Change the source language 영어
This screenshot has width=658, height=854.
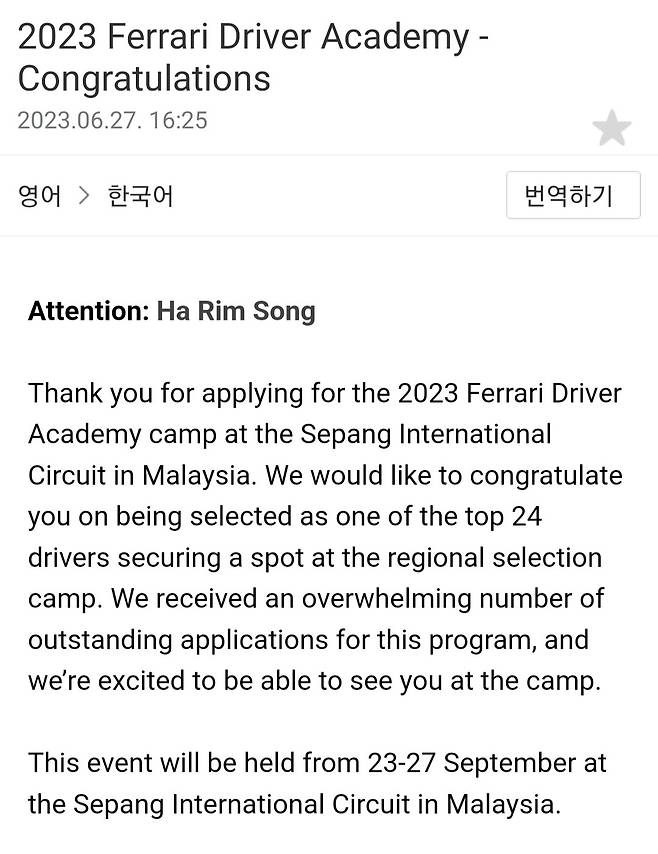[40, 196]
